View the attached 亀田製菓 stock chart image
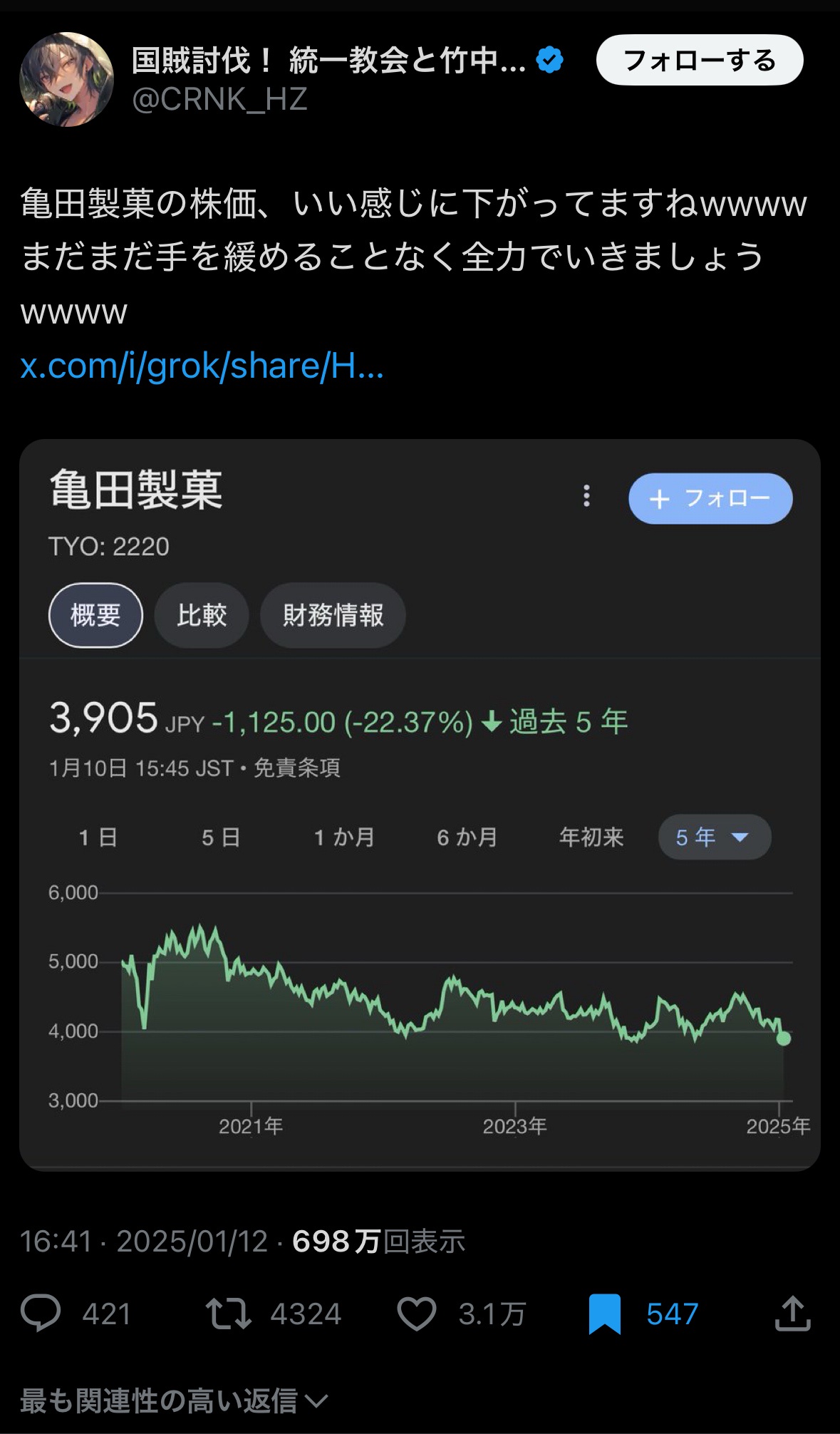The height and width of the screenshot is (1434, 840). click(x=420, y=805)
